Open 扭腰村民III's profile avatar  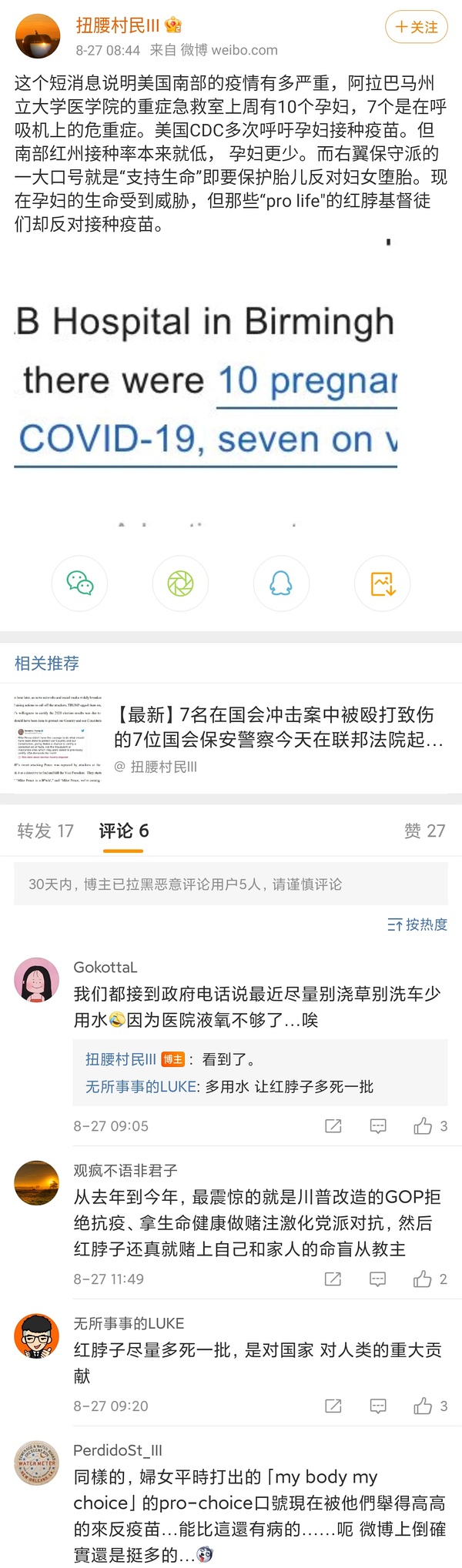[38, 36]
